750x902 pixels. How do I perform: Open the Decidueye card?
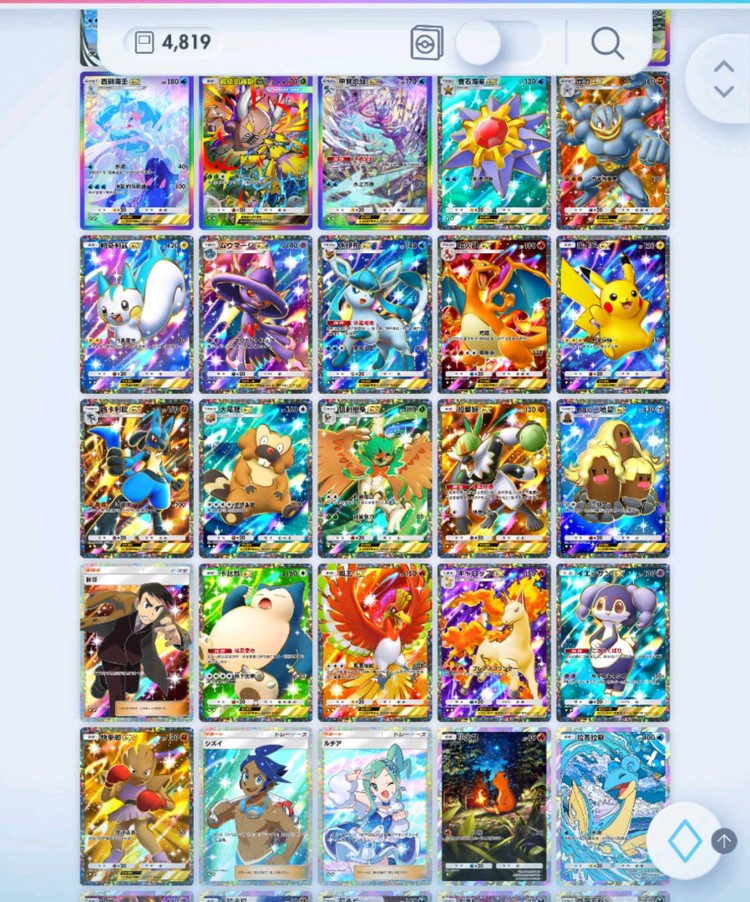(375, 478)
